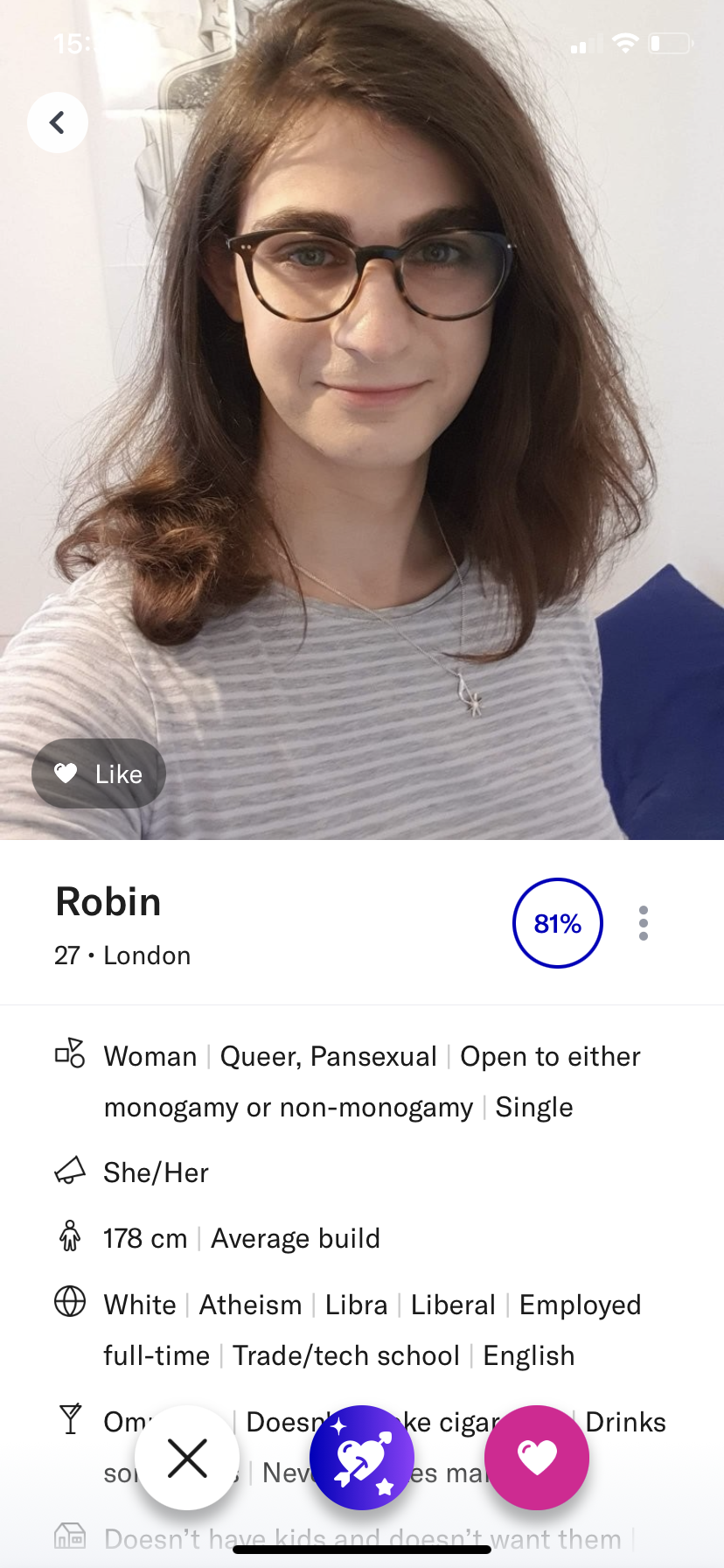
Task: Pass on Robin with the X button
Action: pos(187,1458)
